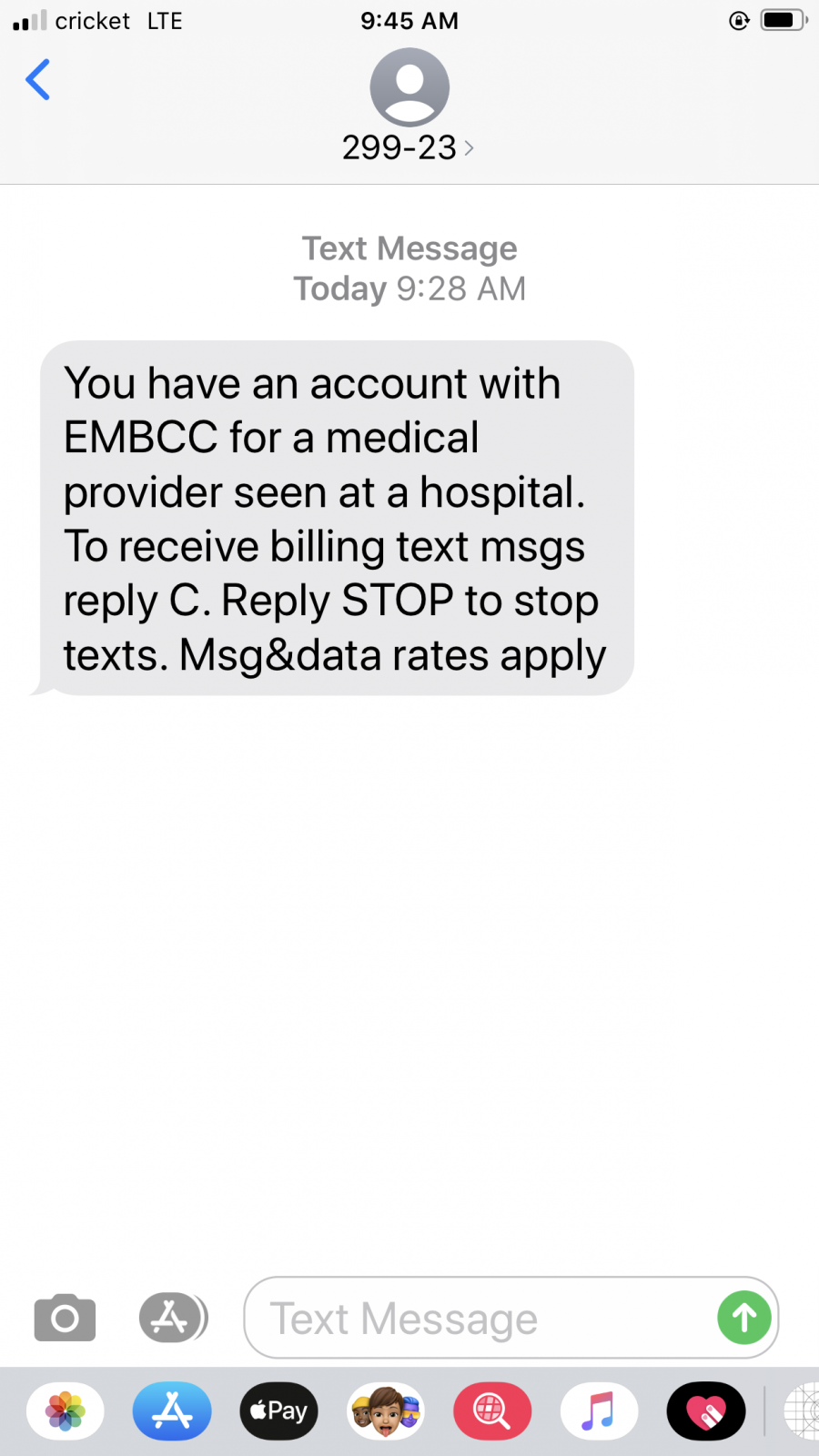Open Memoji stickers in app strip

(386, 1411)
